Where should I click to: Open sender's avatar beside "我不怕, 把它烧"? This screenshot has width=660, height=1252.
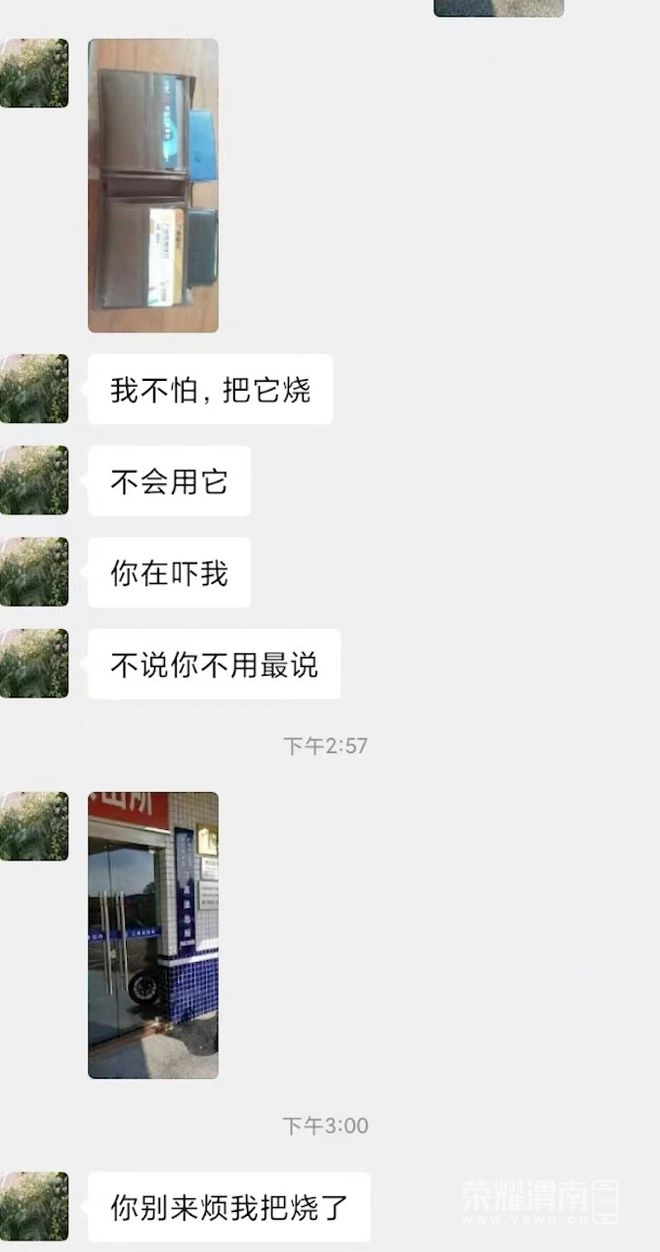[x=35, y=389]
